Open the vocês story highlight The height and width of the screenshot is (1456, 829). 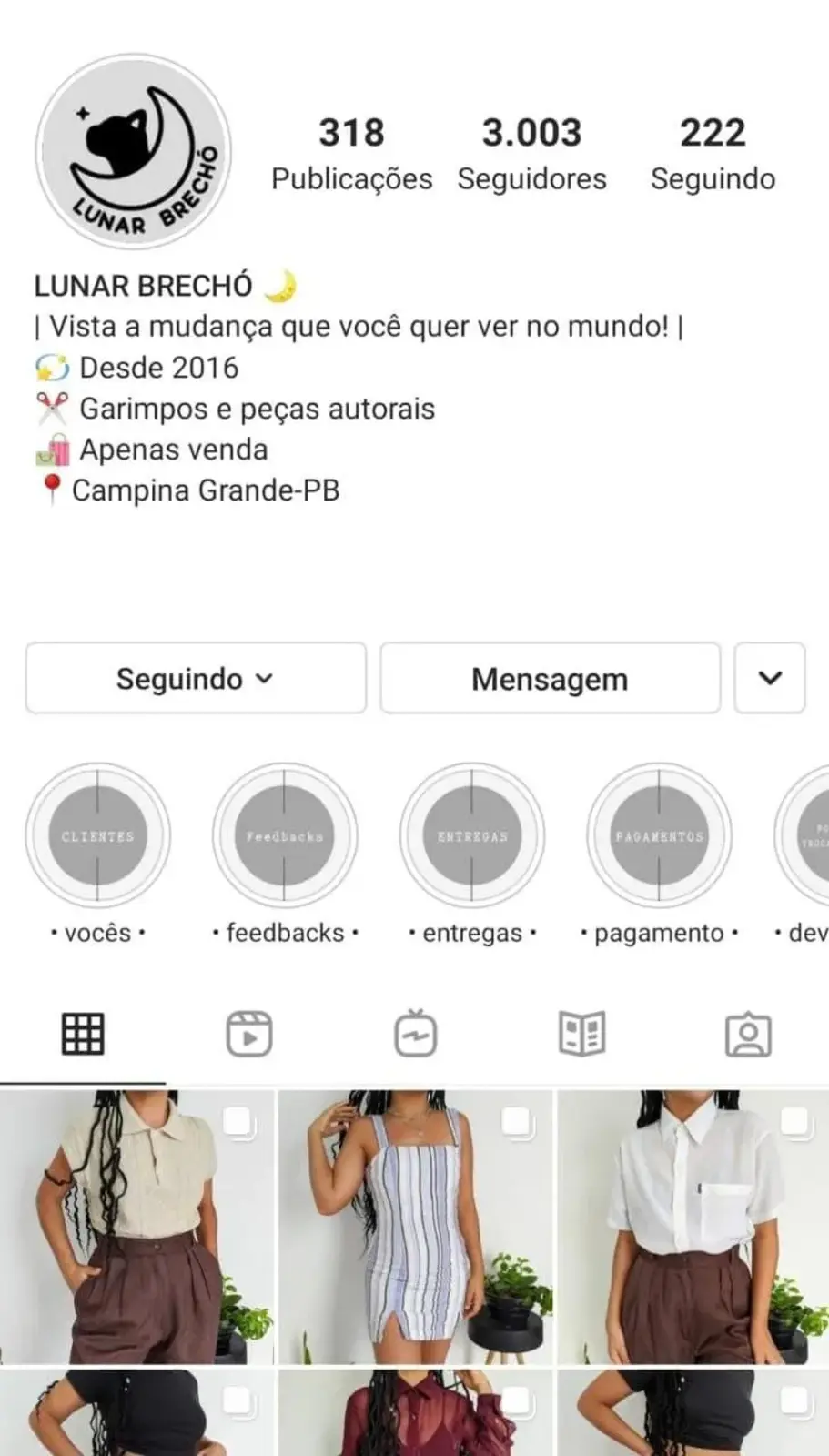pyautogui.click(x=97, y=836)
